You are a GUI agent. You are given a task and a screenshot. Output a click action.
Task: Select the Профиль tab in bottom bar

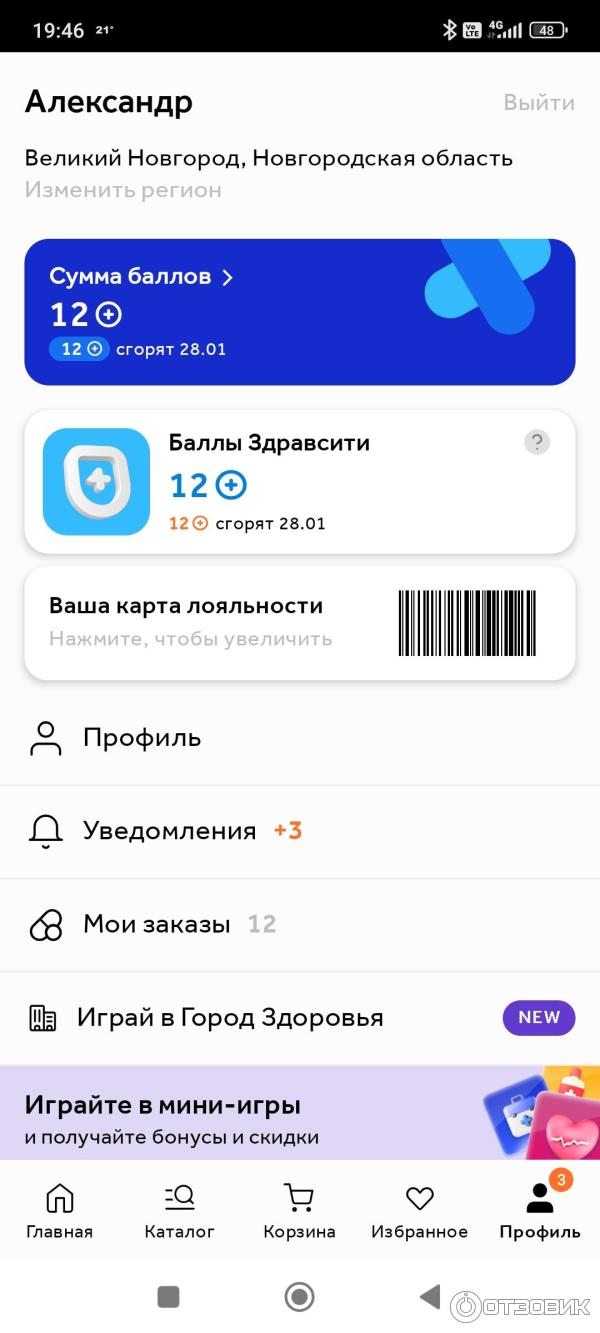pos(540,1211)
